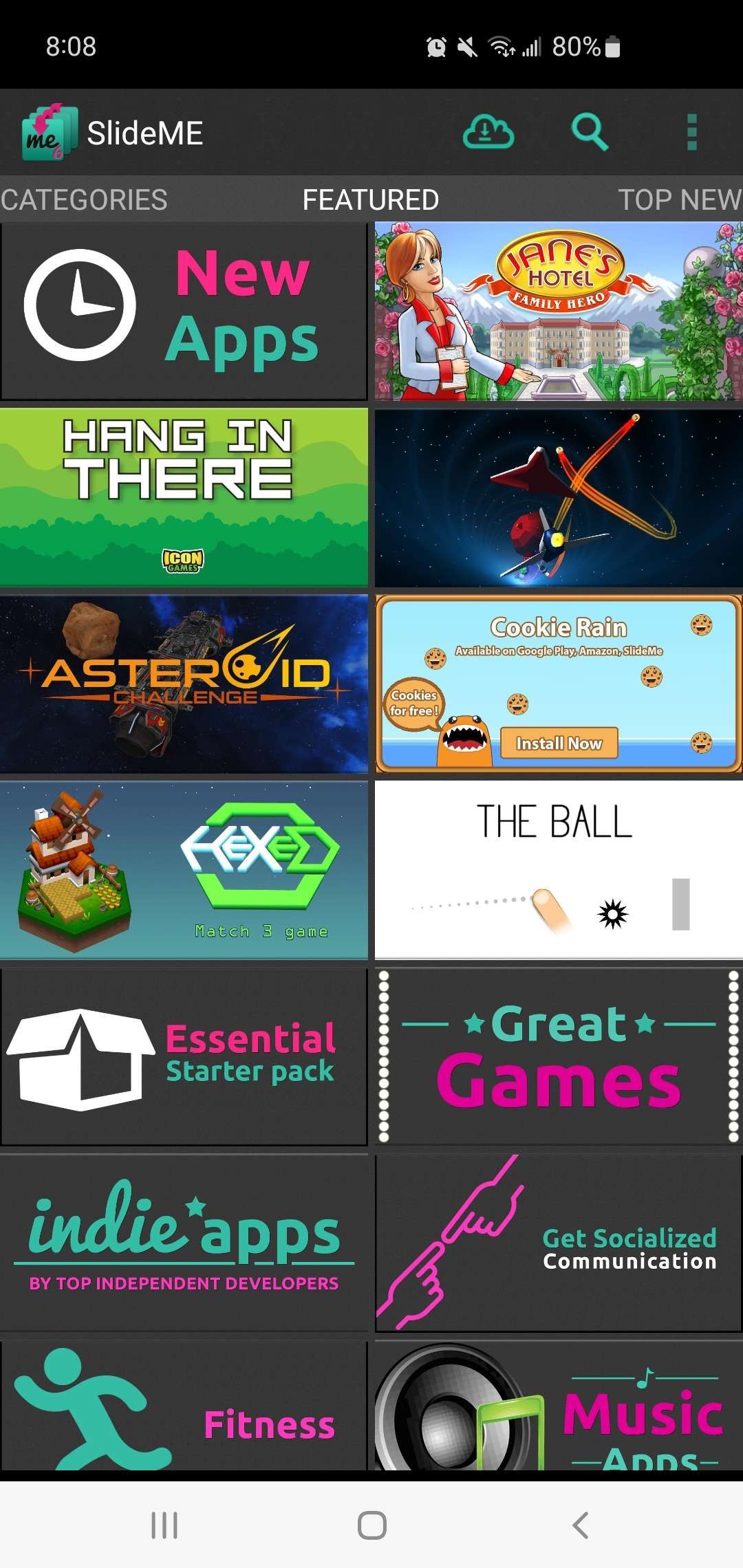Go back with the system back button
The height and width of the screenshot is (1568, 743).
(x=580, y=1525)
